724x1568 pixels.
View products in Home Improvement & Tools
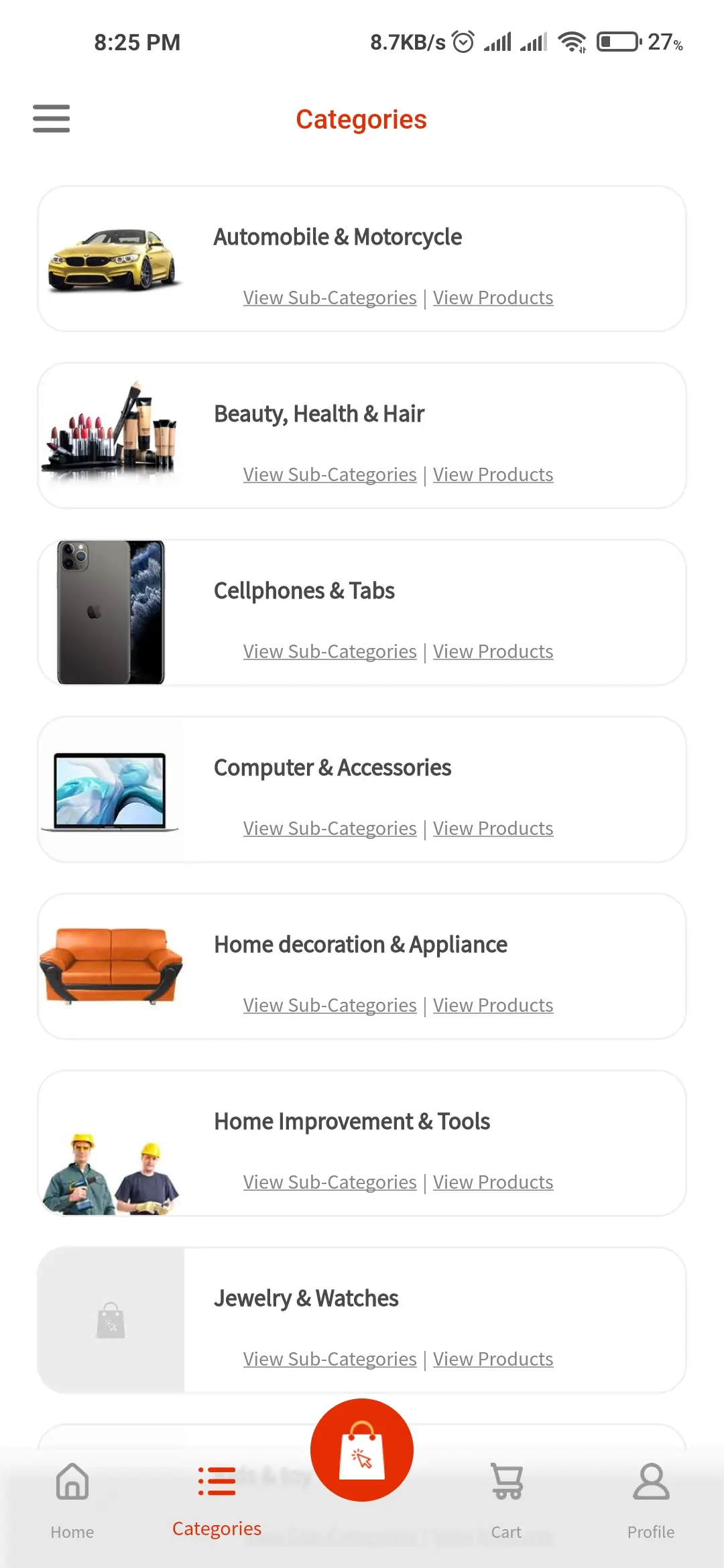[x=493, y=1182]
